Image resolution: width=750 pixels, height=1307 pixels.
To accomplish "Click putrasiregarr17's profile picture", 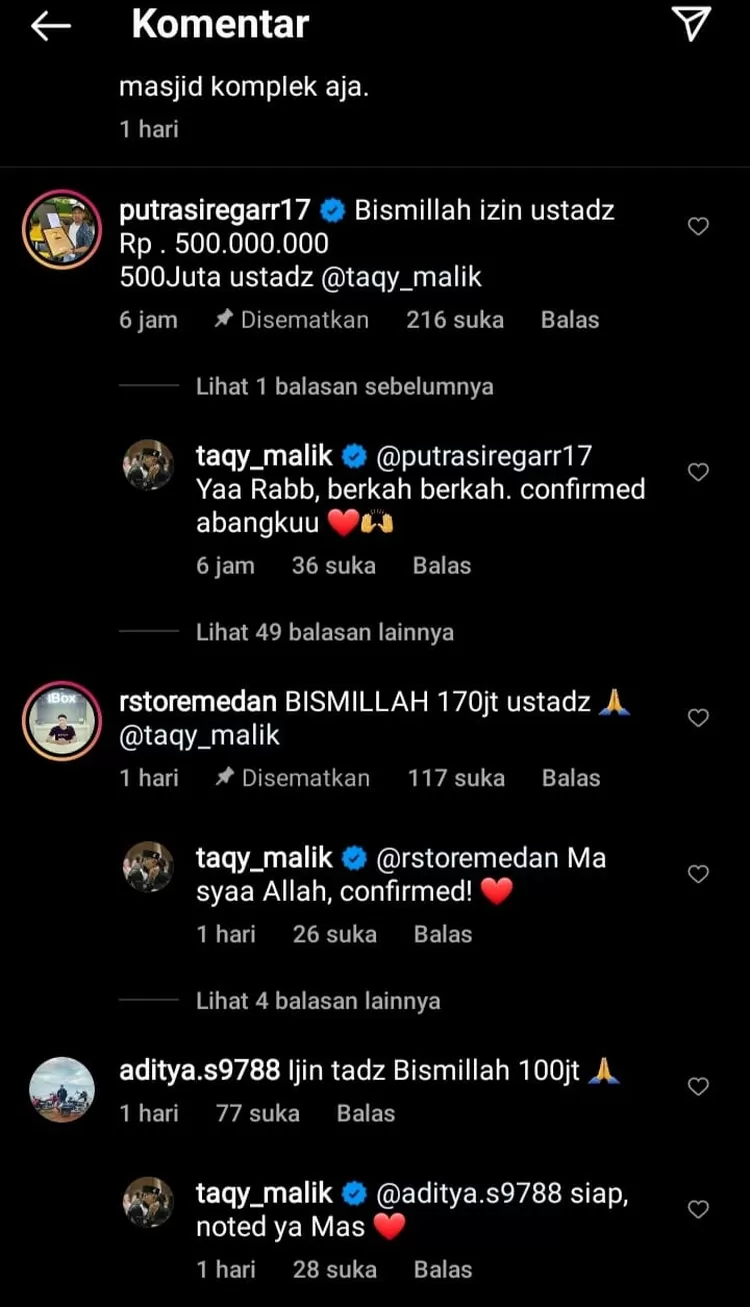I will click(x=61, y=229).
